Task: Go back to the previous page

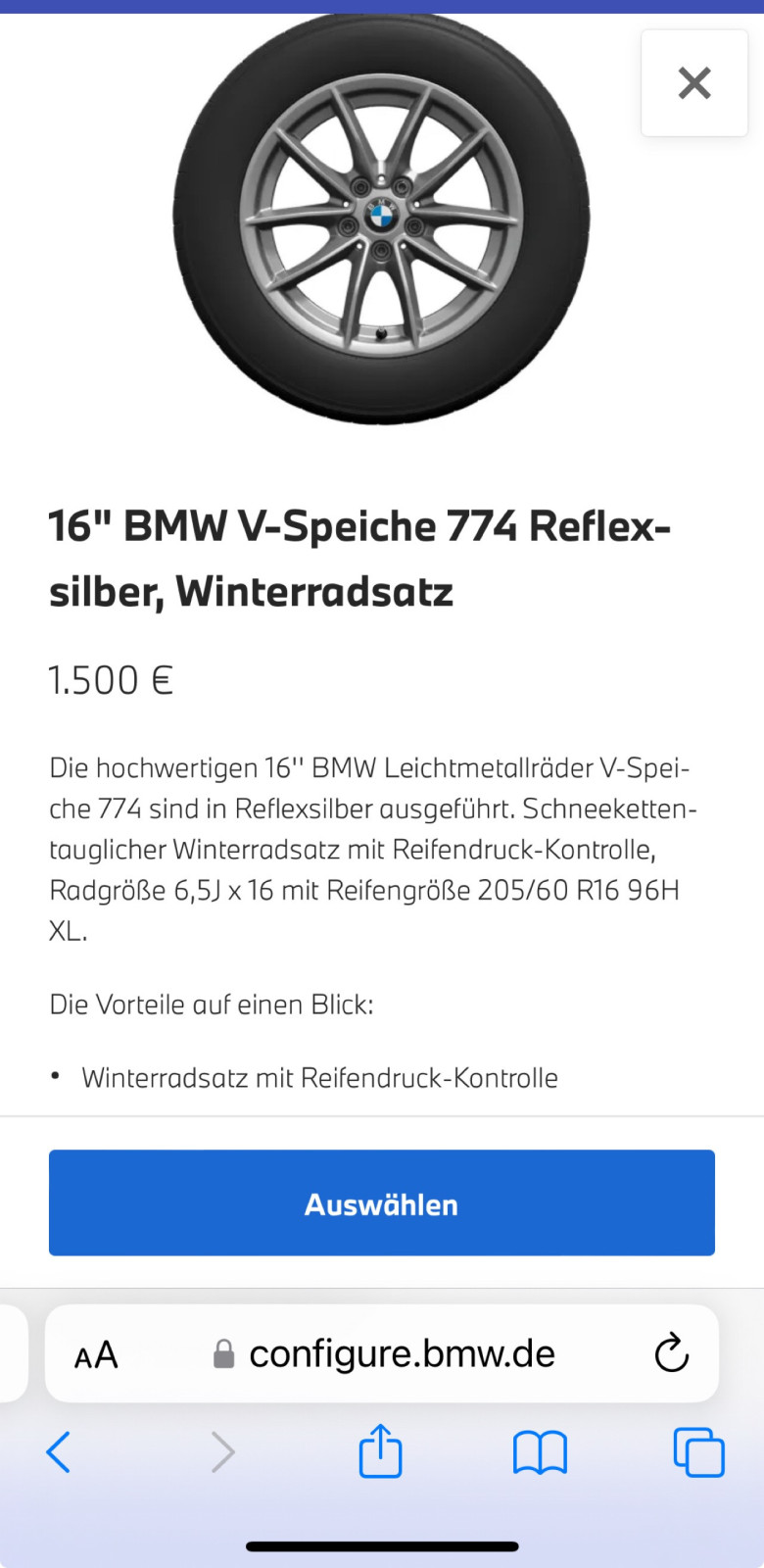Action: coord(59,1451)
